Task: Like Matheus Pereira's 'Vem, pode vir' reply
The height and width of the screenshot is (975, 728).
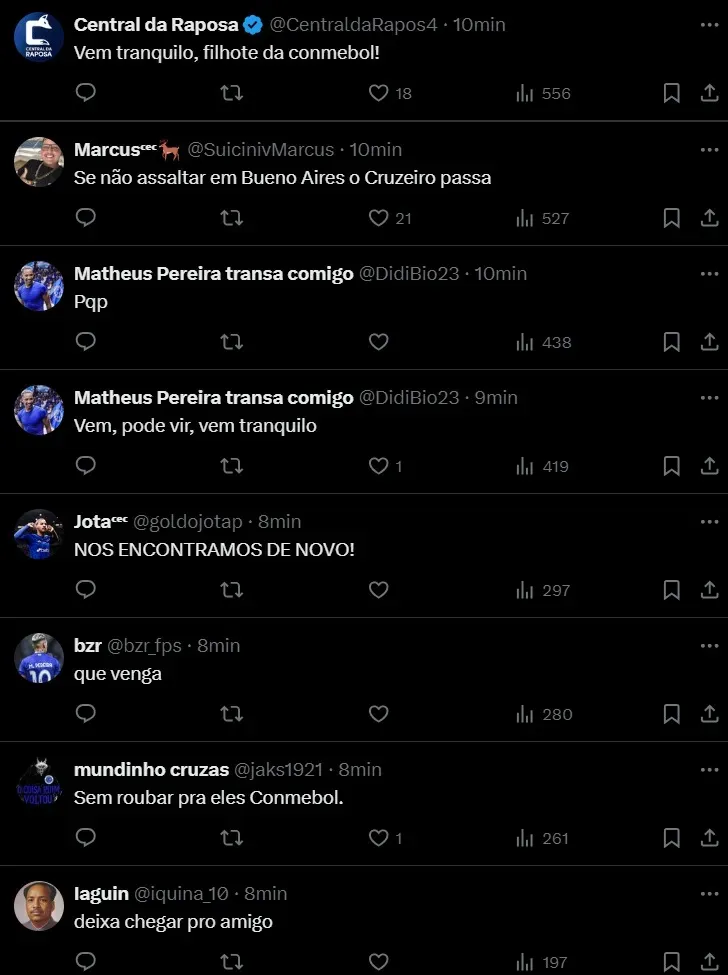Action: pyautogui.click(x=378, y=466)
